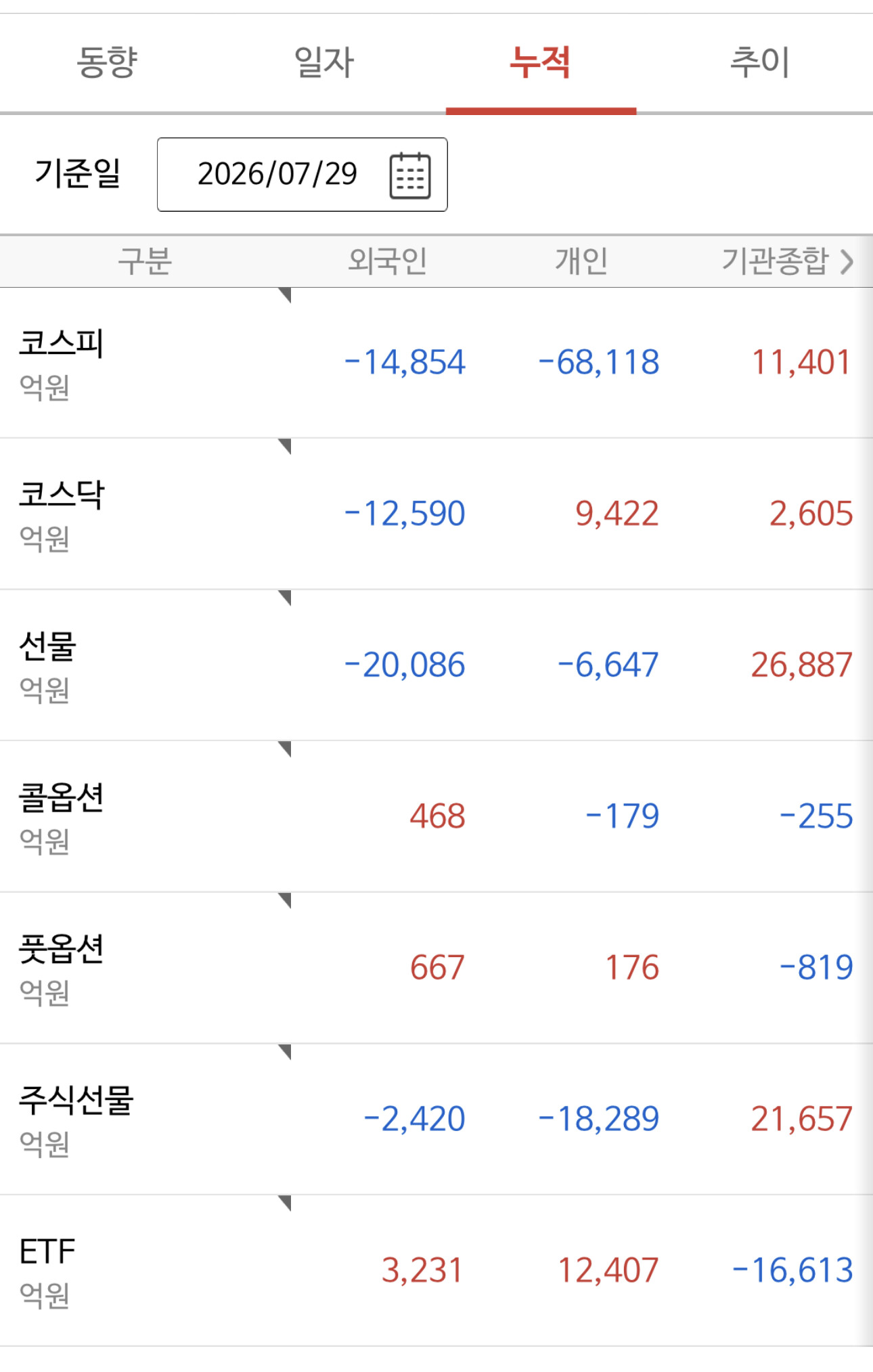Open the 기준일 date picker field
The width and height of the screenshot is (873, 1372).
[302, 175]
